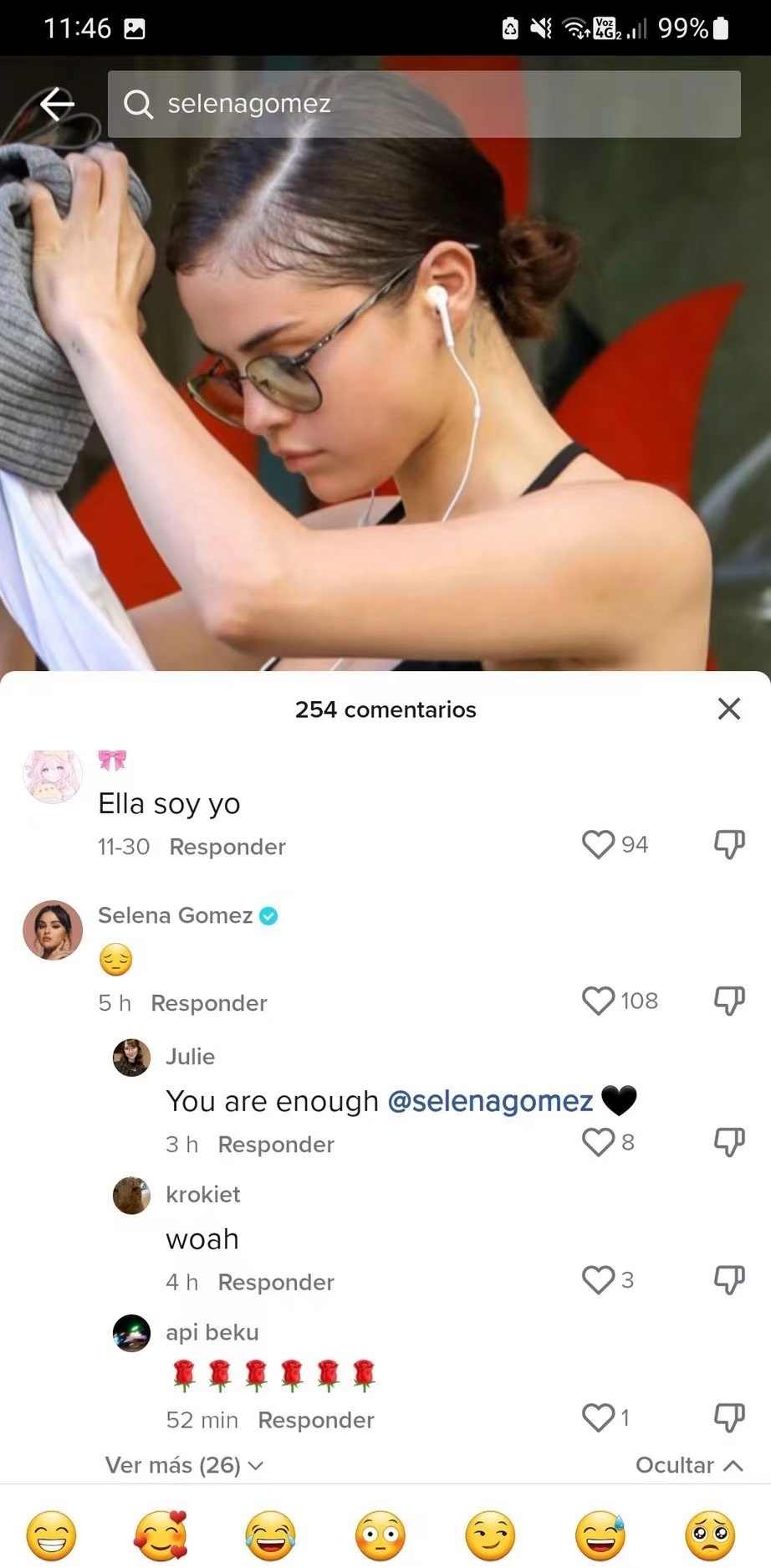This screenshot has width=771, height=1568.
Task: Close the comments panel
Action: coord(728,709)
